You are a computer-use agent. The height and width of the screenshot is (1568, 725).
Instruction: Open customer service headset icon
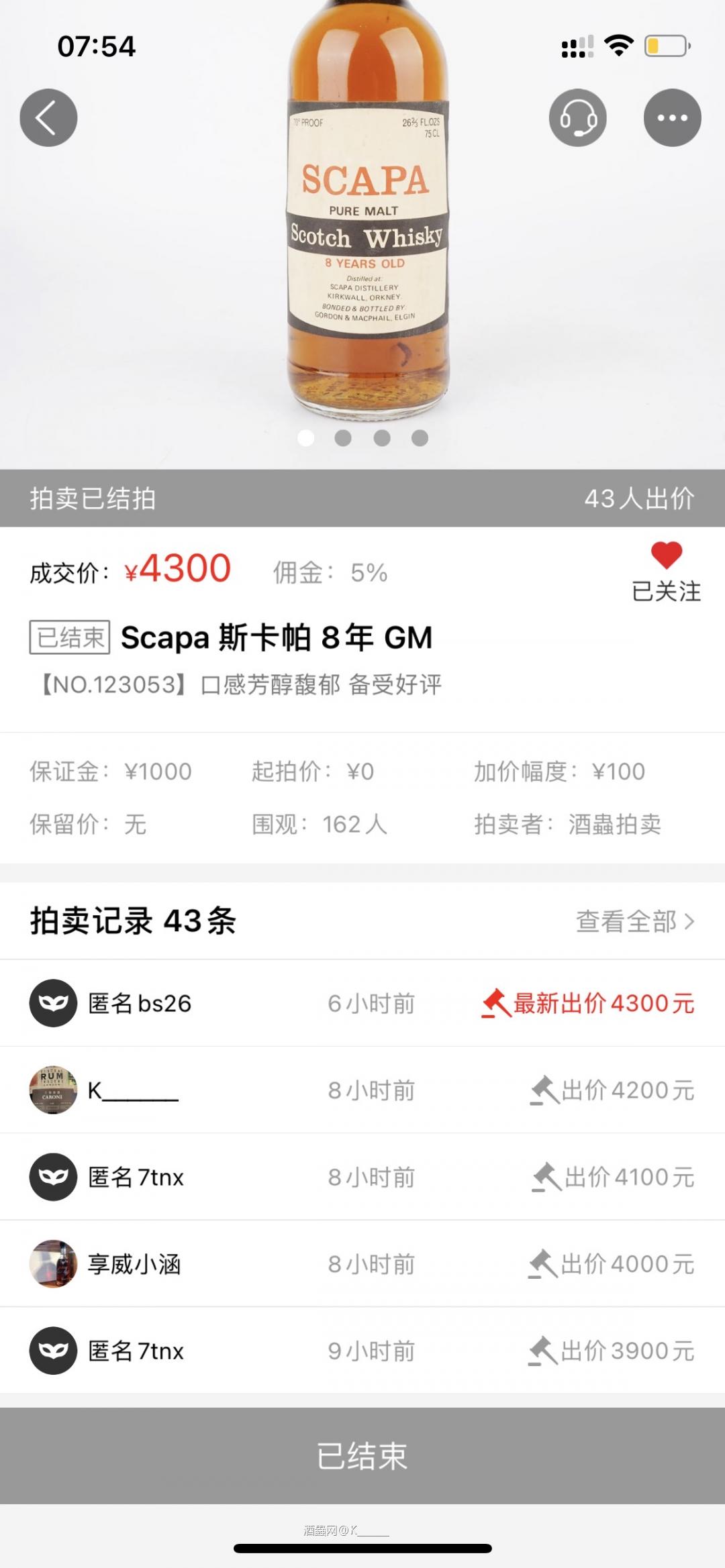[577, 116]
